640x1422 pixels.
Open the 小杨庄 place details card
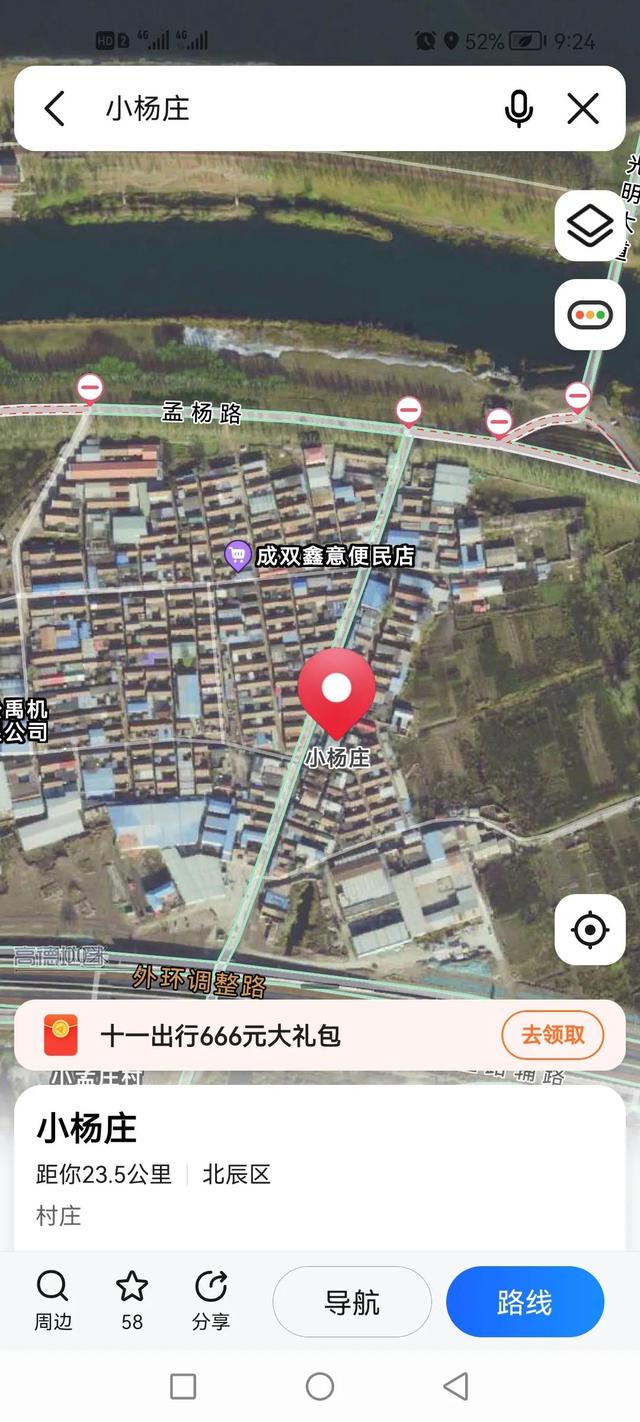coord(300,1168)
